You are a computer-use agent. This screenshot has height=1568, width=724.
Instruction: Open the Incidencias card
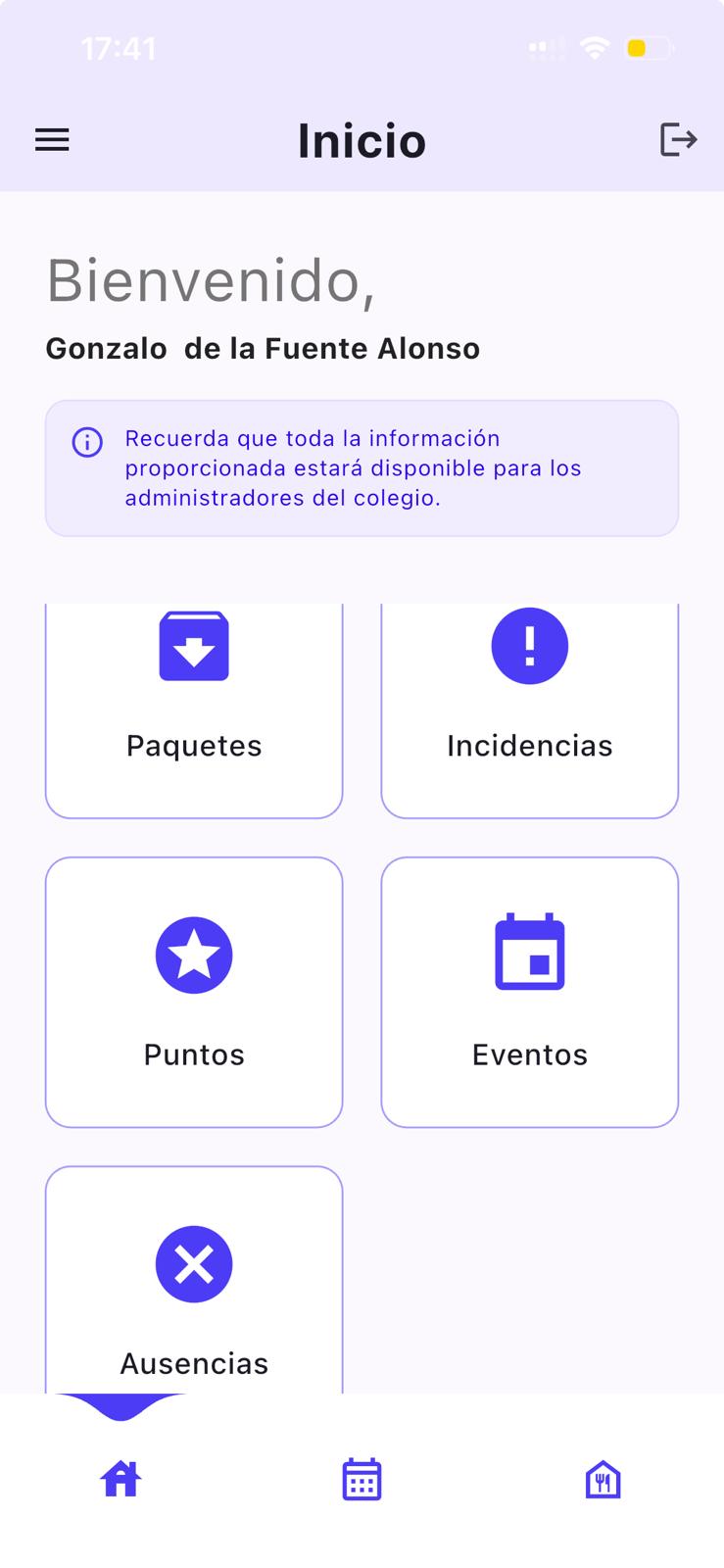coord(529,710)
